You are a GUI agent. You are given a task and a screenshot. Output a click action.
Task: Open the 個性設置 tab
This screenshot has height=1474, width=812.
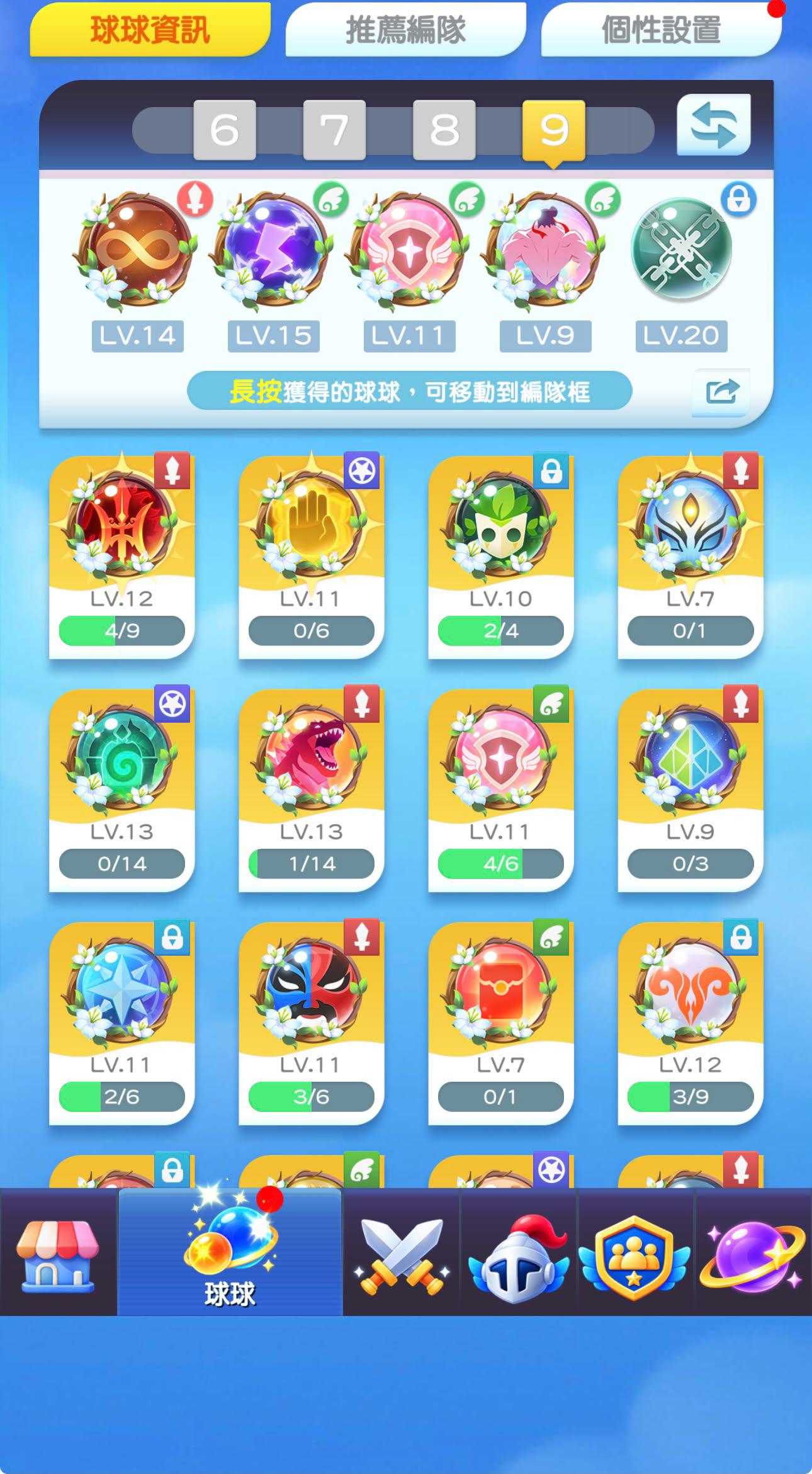(x=661, y=30)
